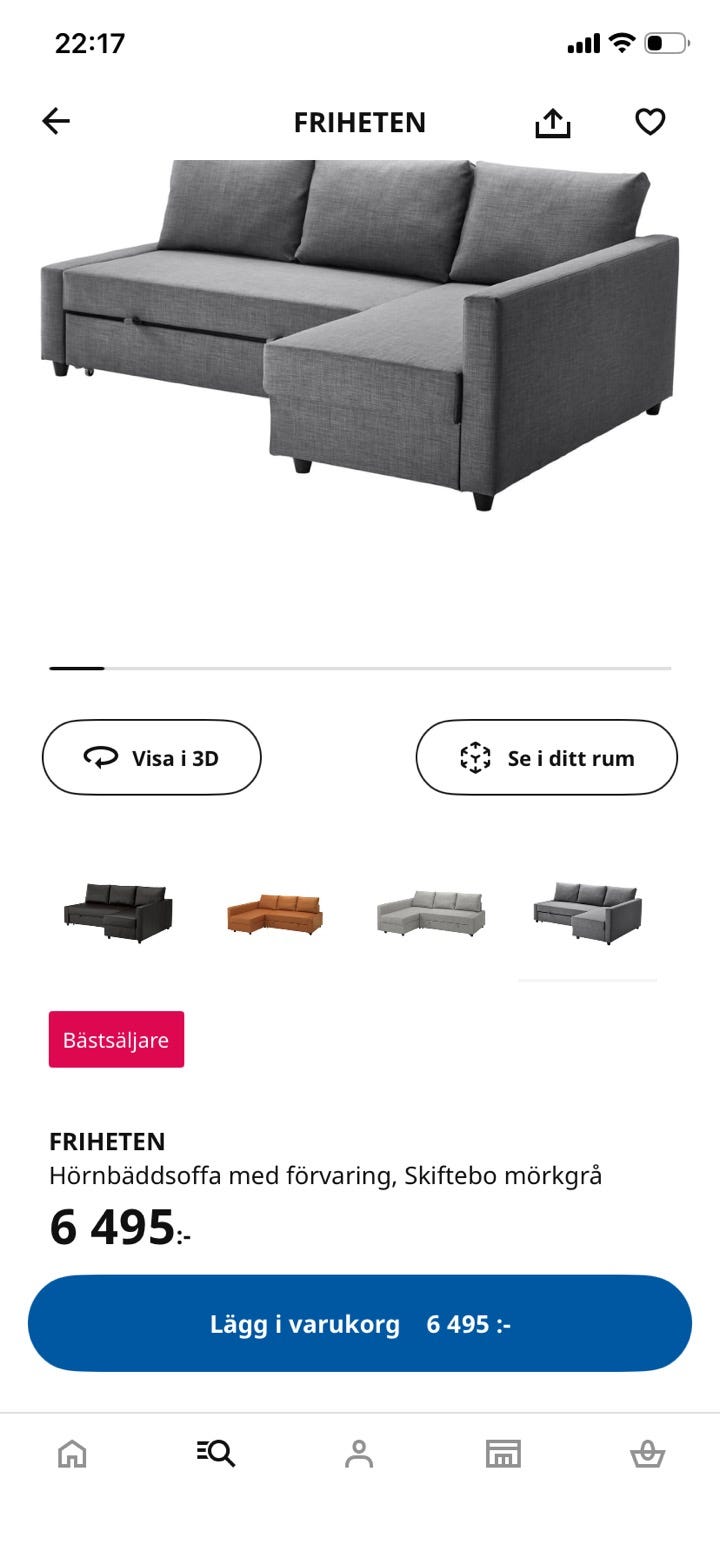Open the search tab

click(x=216, y=1453)
